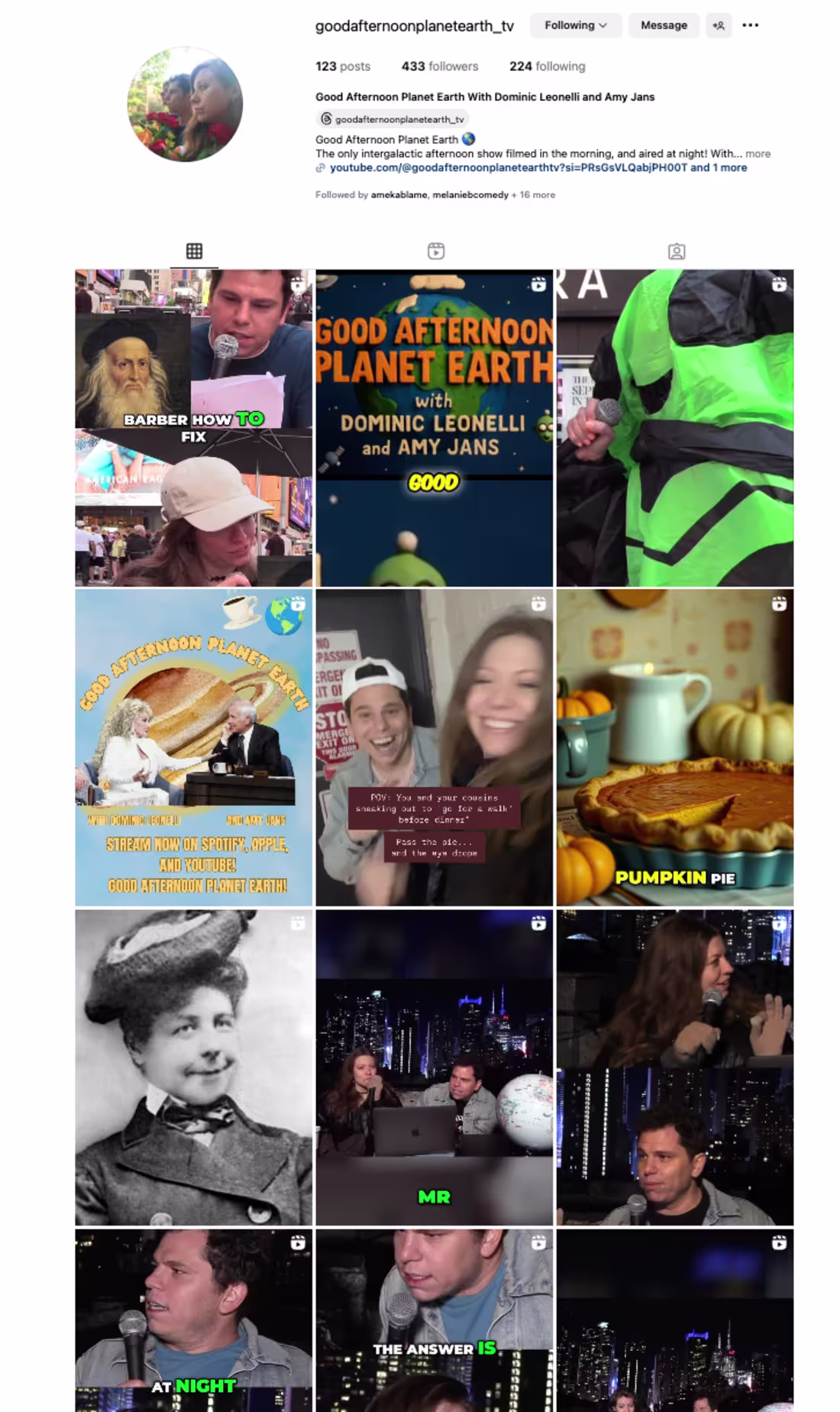The image size is (840, 1412).
Task: Click the three-dot options icon
Action: (751, 25)
